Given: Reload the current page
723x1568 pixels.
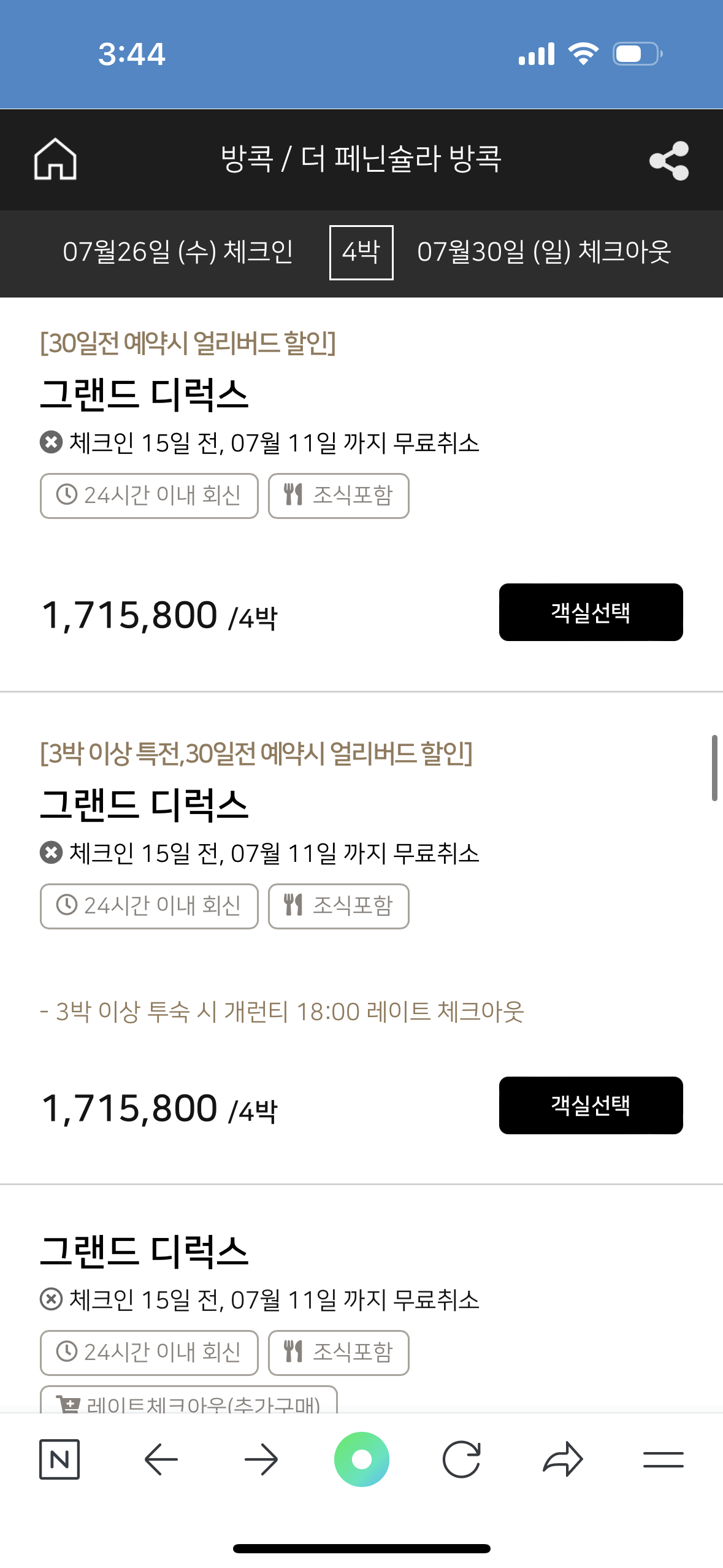Looking at the screenshot, I should [462, 1459].
